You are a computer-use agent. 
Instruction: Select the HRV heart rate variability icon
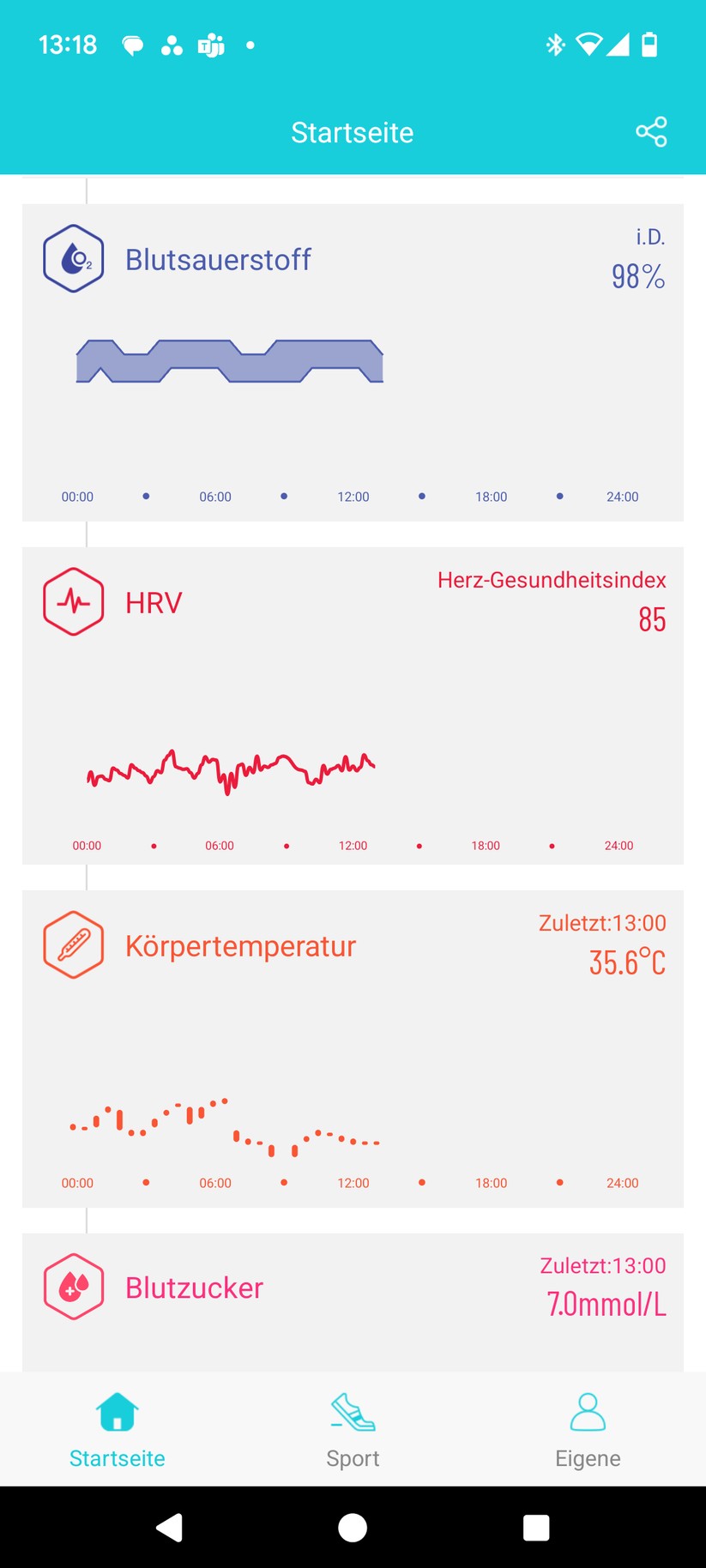coord(73,600)
